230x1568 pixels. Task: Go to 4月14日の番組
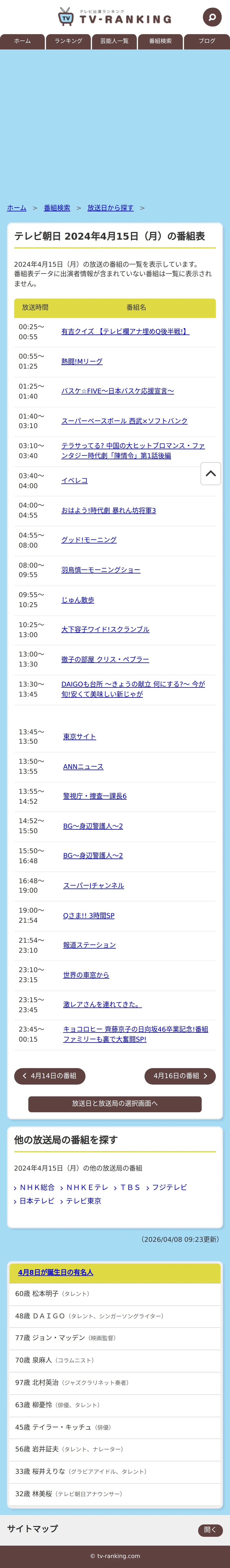click(x=49, y=1076)
